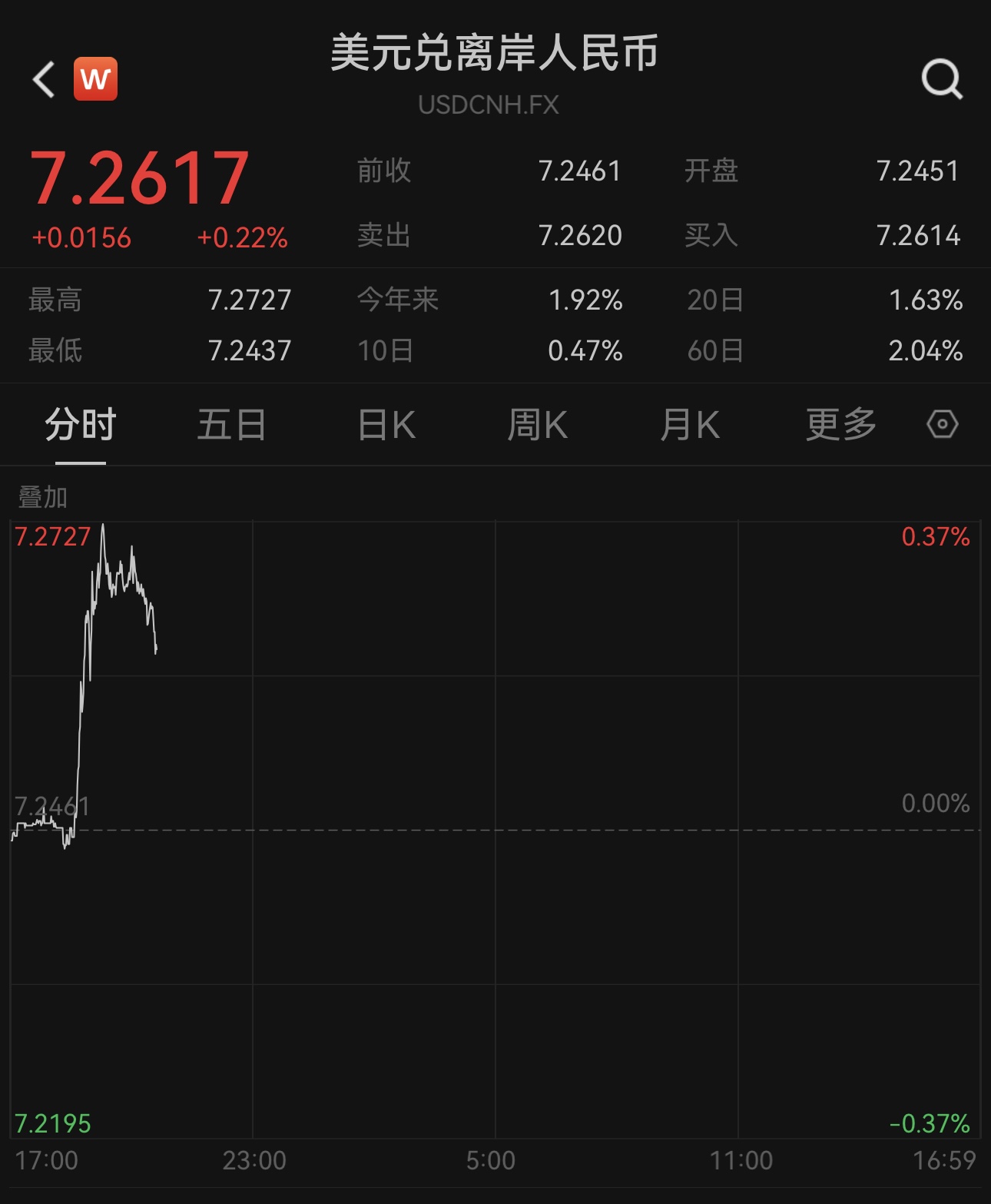The image size is (991, 1204).
Task: Go back using the arrow icon
Action: (45, 79)
